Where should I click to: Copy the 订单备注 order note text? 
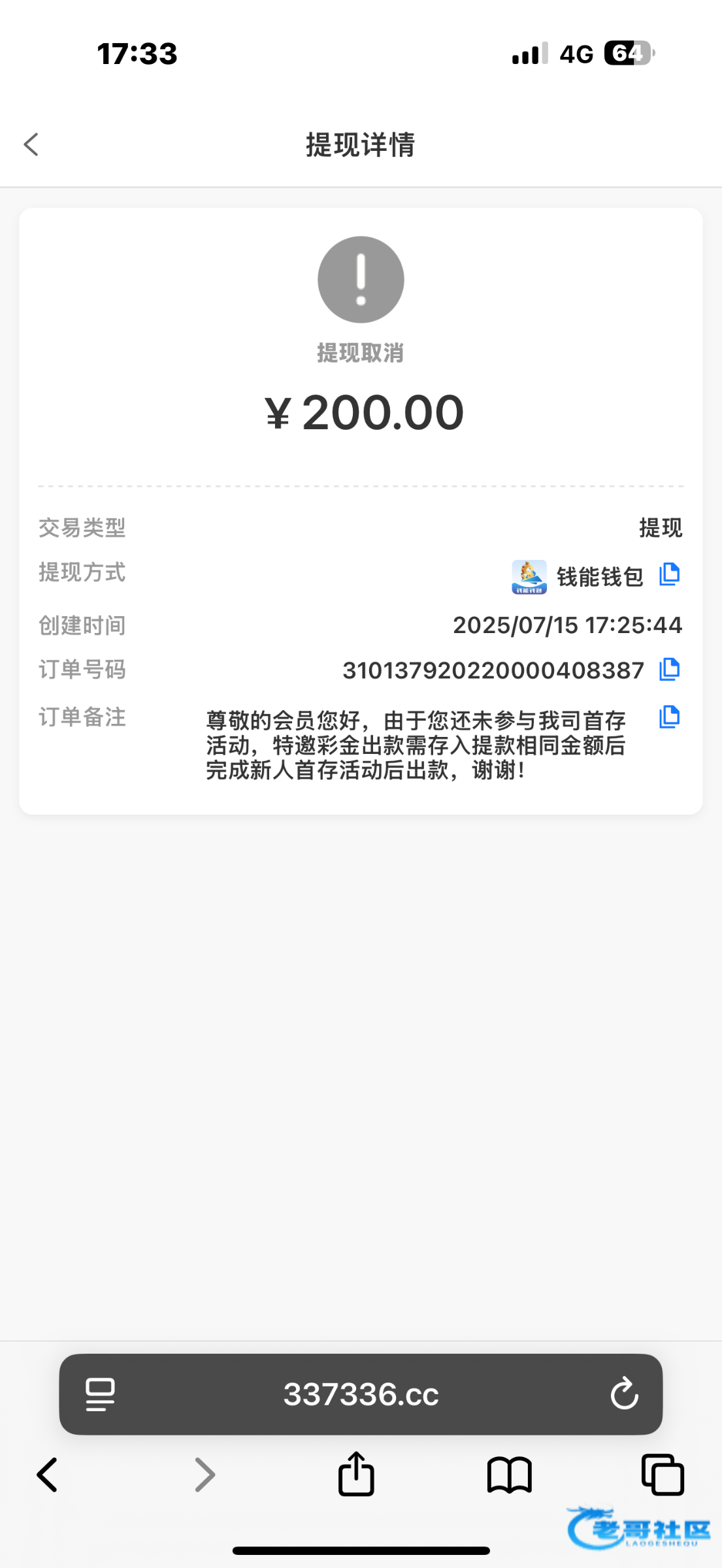(669, 717)
